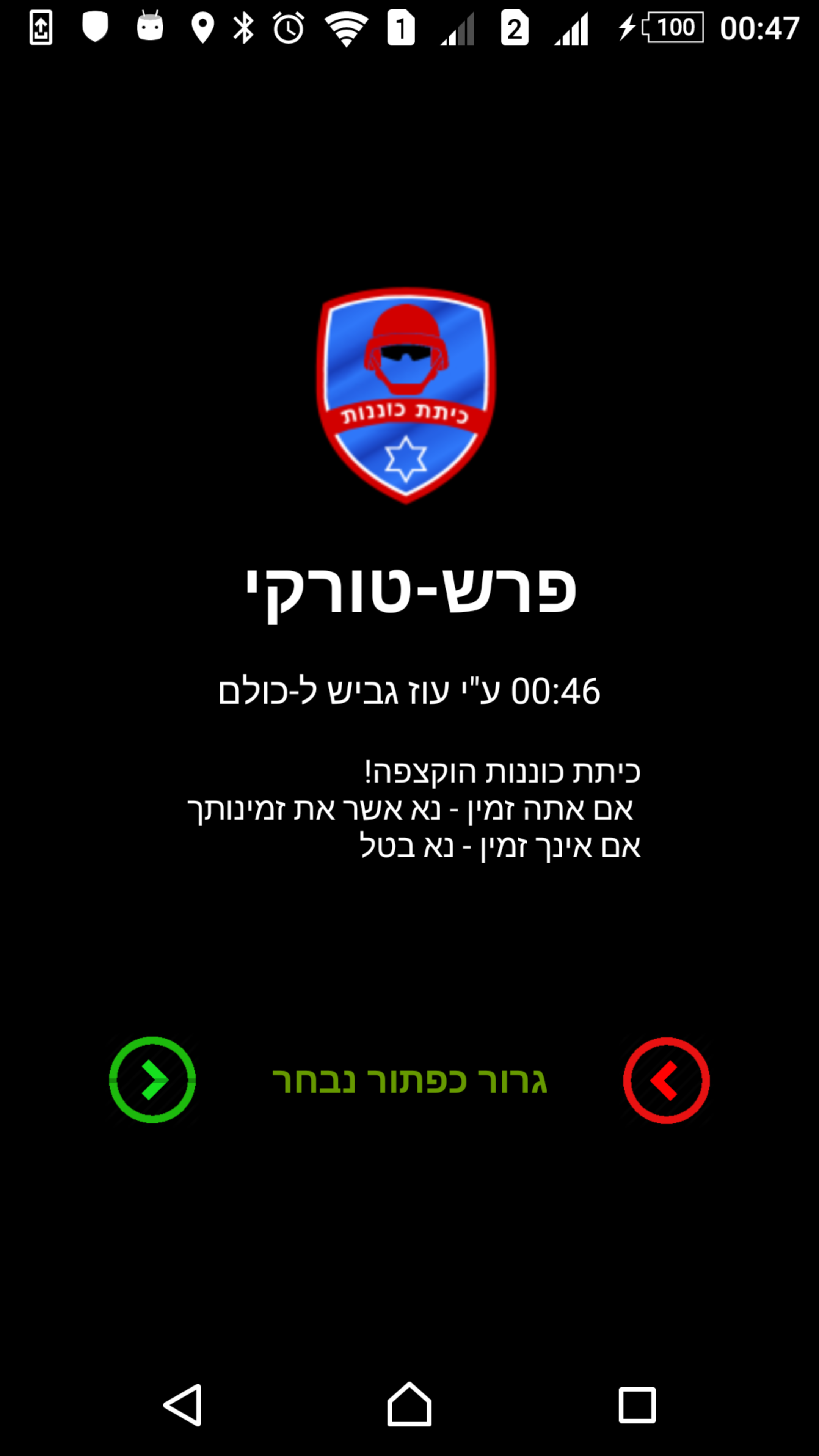This screenshot has width=819, height=1456.
Task: Tap the red cancel arrow button
Action: [x=666, y=1080]
